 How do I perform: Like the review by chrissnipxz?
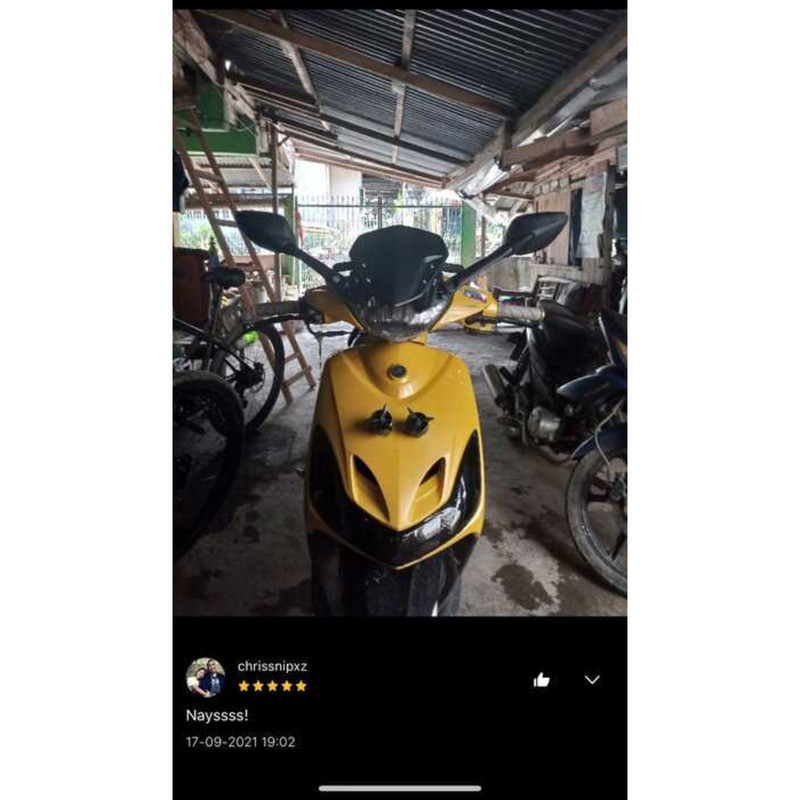point(542,680)
